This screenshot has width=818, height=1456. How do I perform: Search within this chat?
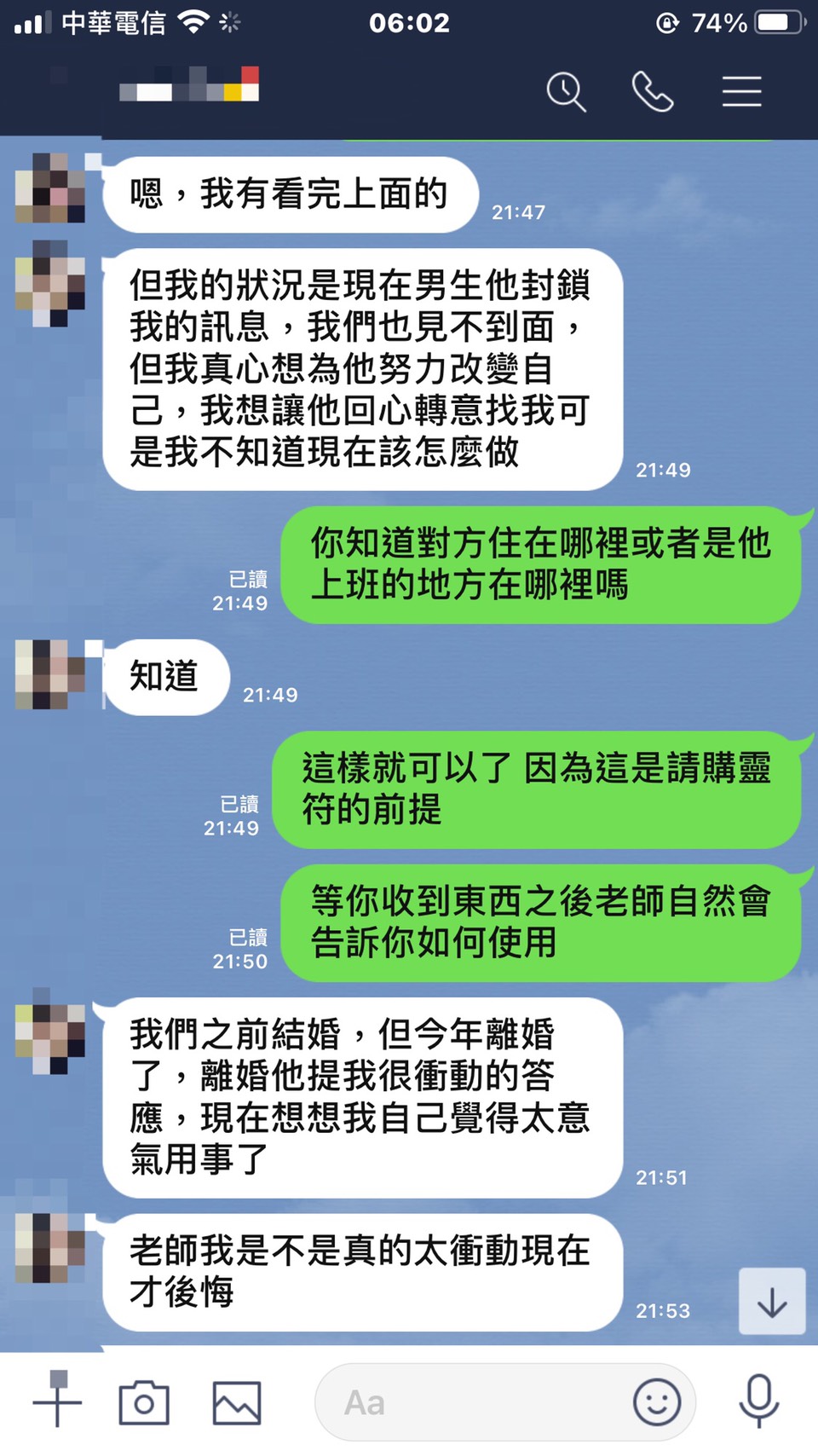click(x=566, y=91)
